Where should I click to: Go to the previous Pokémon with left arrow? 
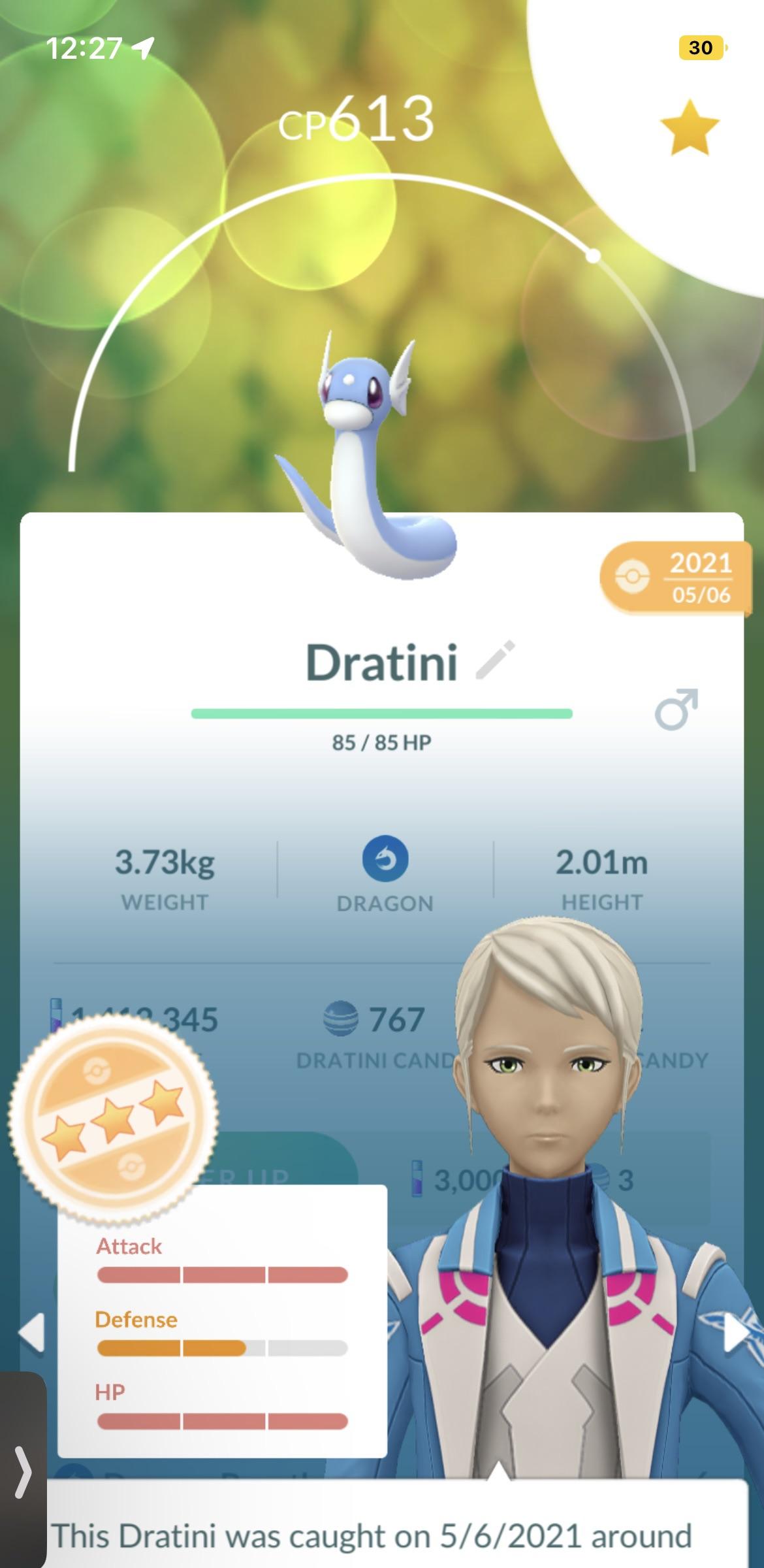click(x=31, y=1332)
